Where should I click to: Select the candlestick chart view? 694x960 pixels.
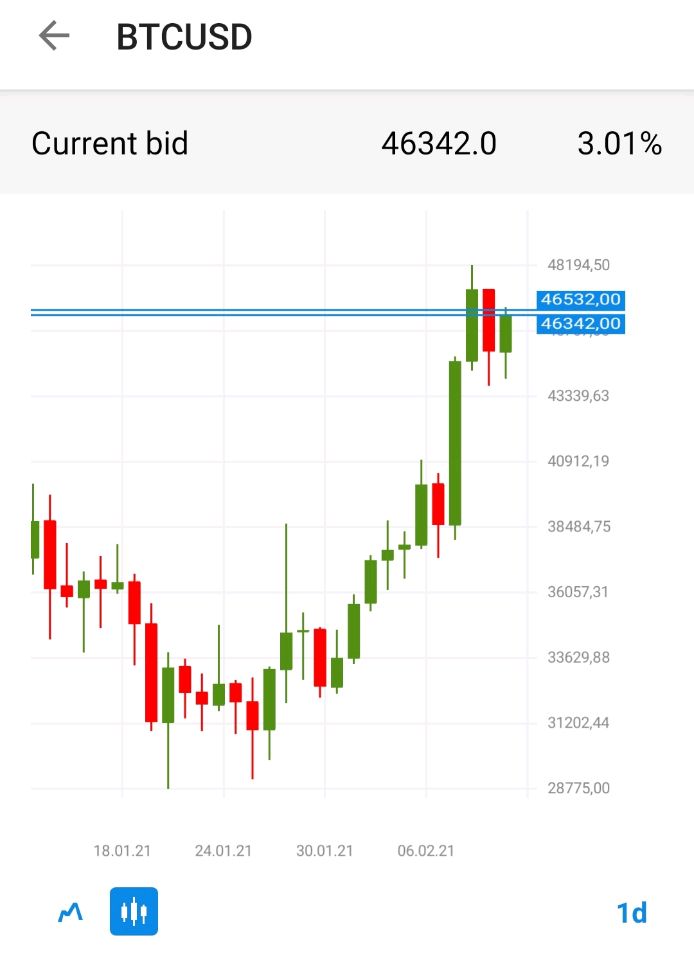[x=134, y=911]
